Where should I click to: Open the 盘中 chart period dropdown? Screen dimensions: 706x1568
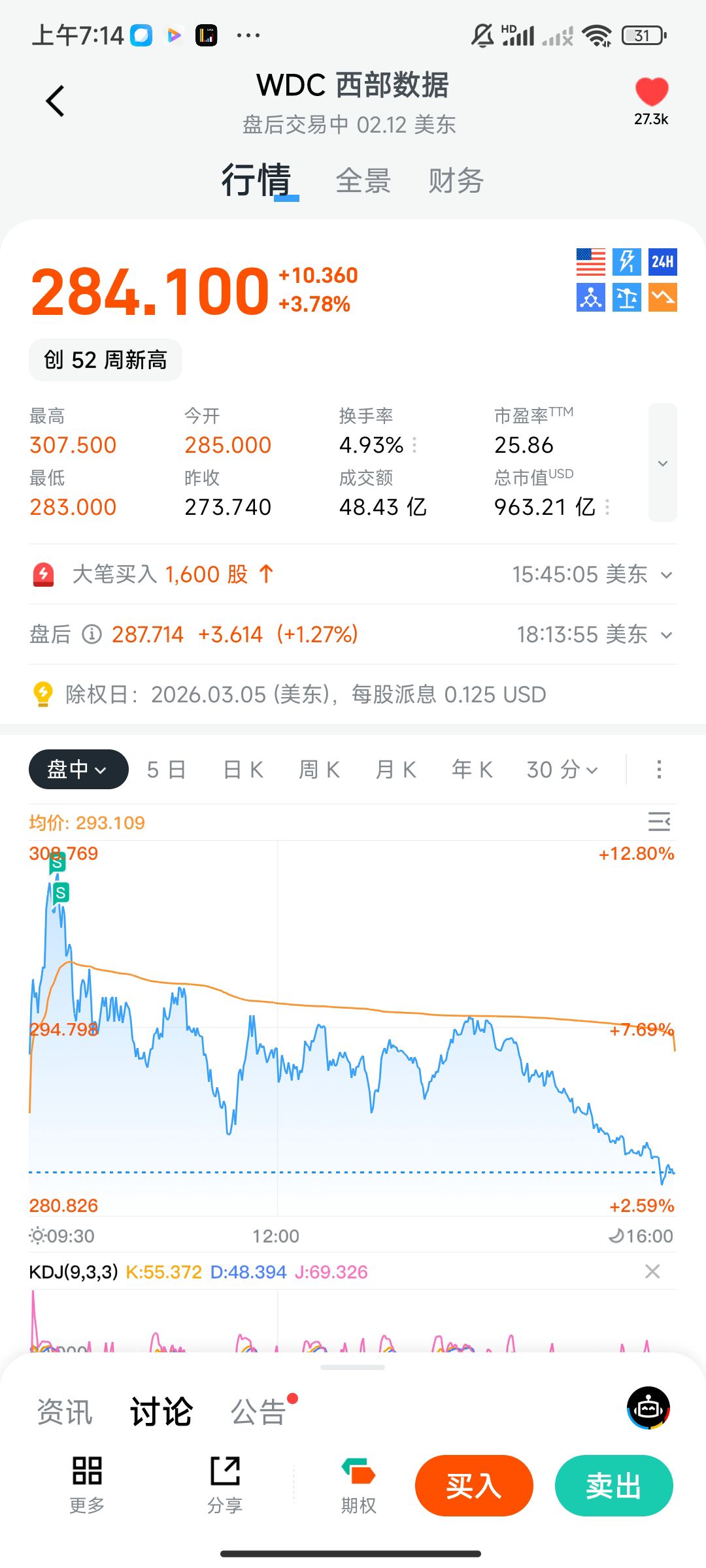click(78, 770)
